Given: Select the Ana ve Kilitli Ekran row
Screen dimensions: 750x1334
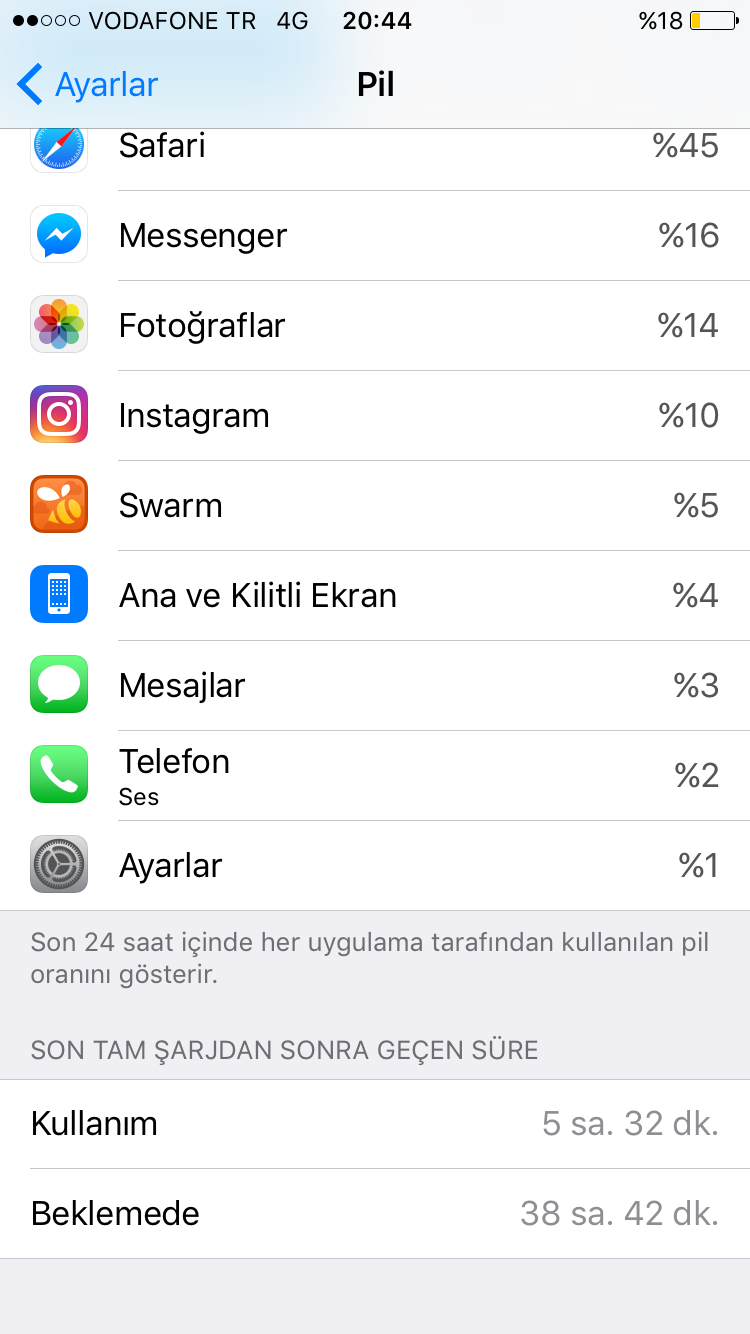Looking at the screenshot, I should pyautogui.click(x=375, y=596).
